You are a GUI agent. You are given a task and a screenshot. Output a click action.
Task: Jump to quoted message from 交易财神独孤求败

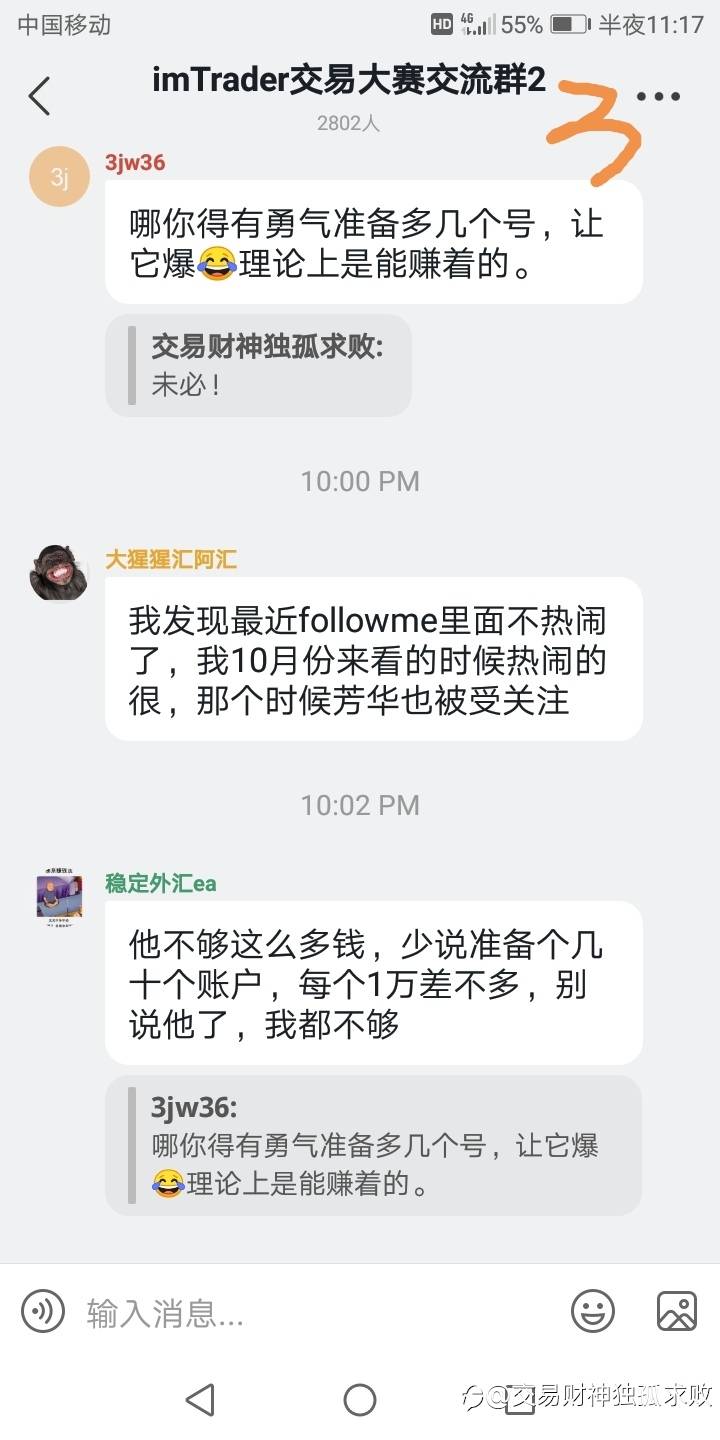(259, 366)
